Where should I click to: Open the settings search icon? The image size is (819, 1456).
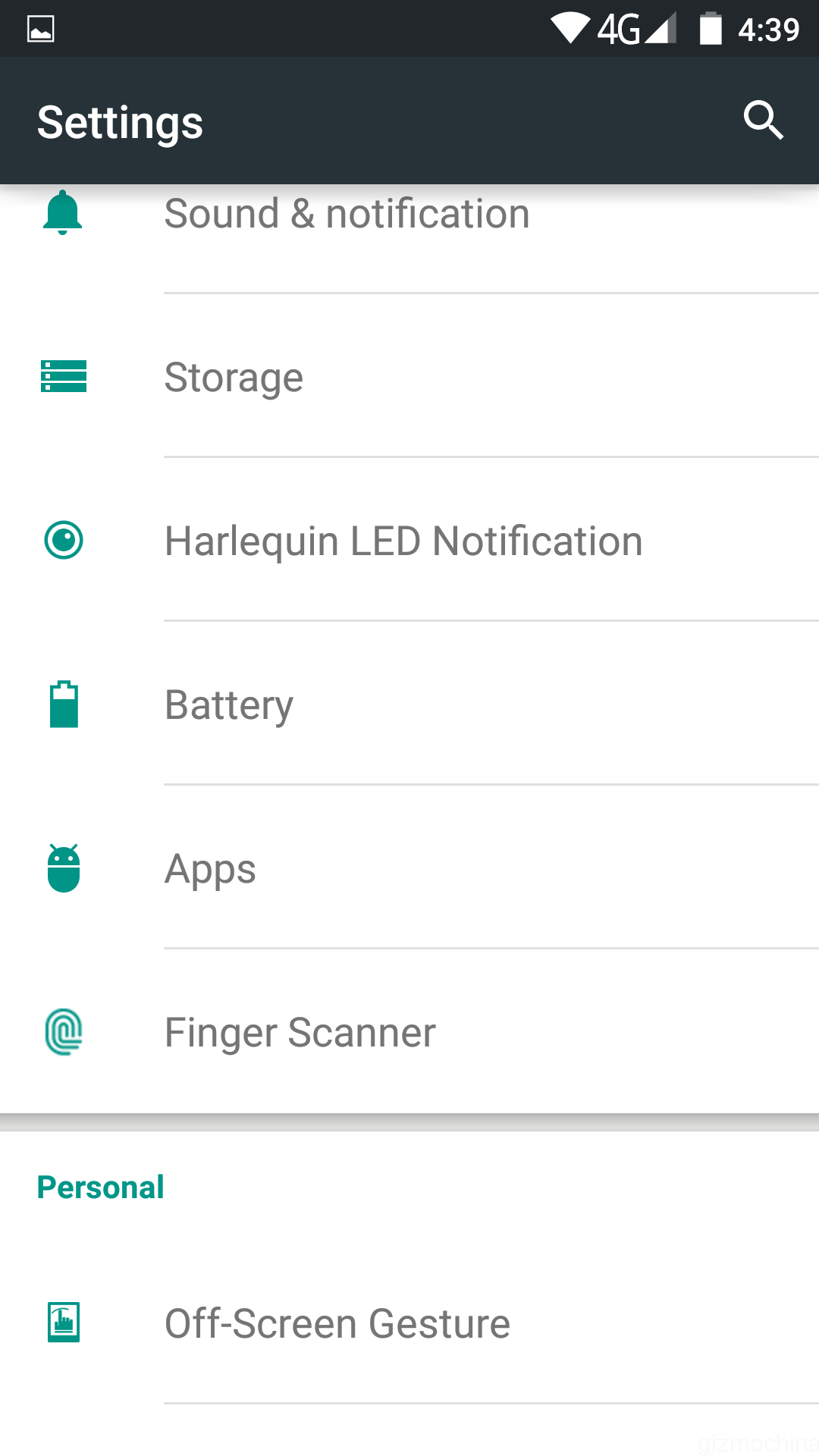(x=763, y=121)
